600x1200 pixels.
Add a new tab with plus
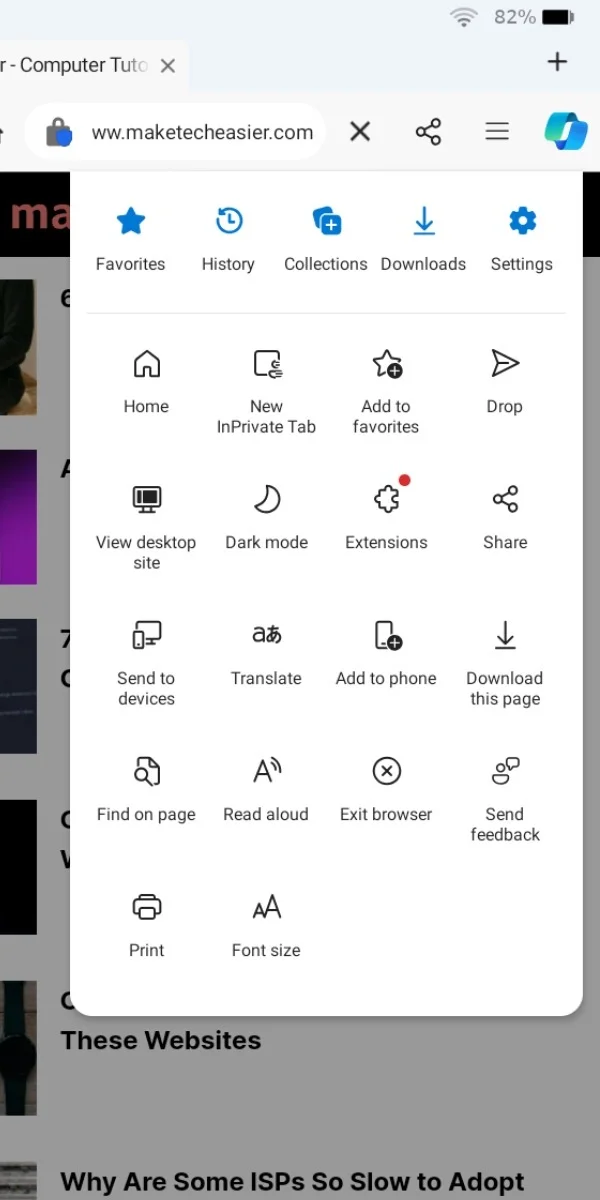pos(557,62)
